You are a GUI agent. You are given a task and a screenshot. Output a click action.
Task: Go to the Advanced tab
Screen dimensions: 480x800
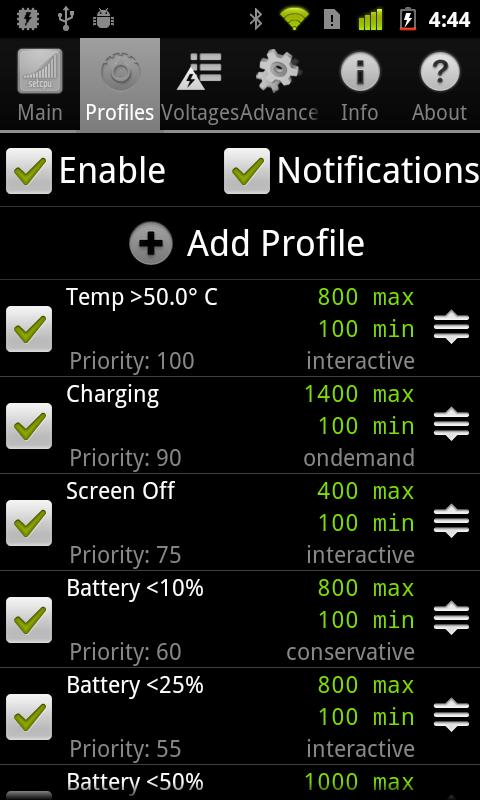(x=280, y=84)
